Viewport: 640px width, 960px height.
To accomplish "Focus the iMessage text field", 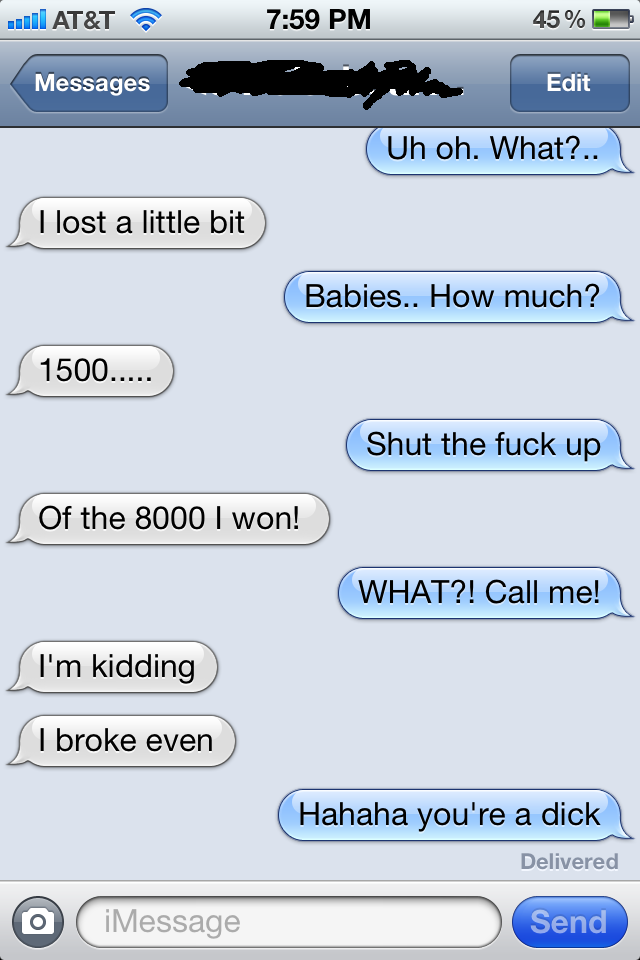I will tap(288, 921).
